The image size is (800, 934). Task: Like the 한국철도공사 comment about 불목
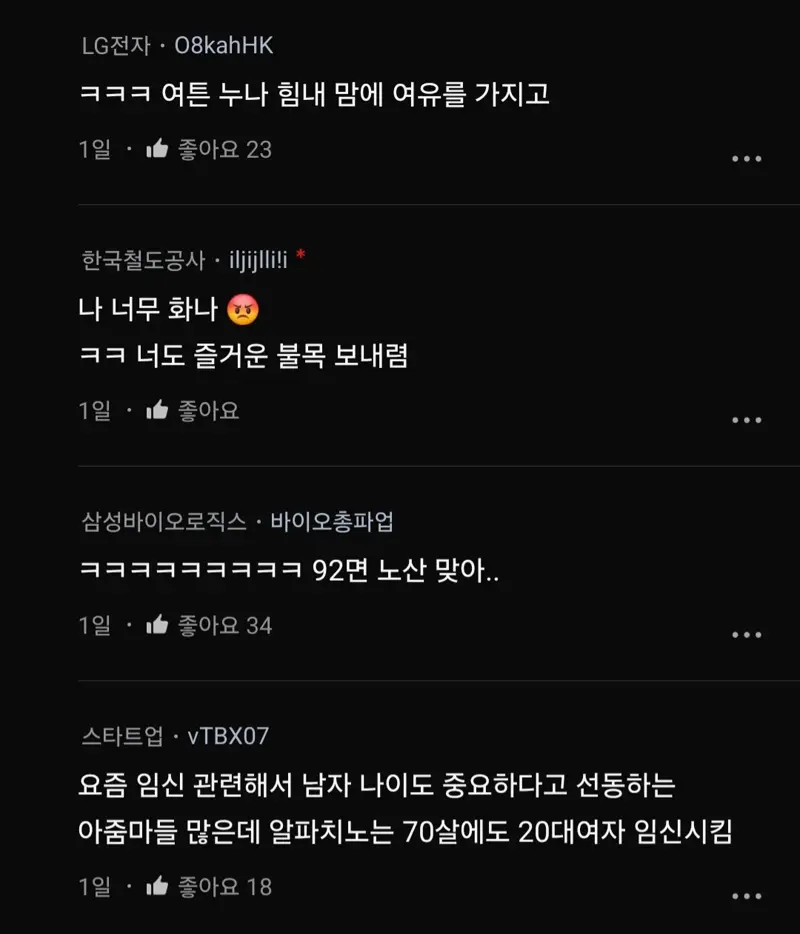click(157, 411)
